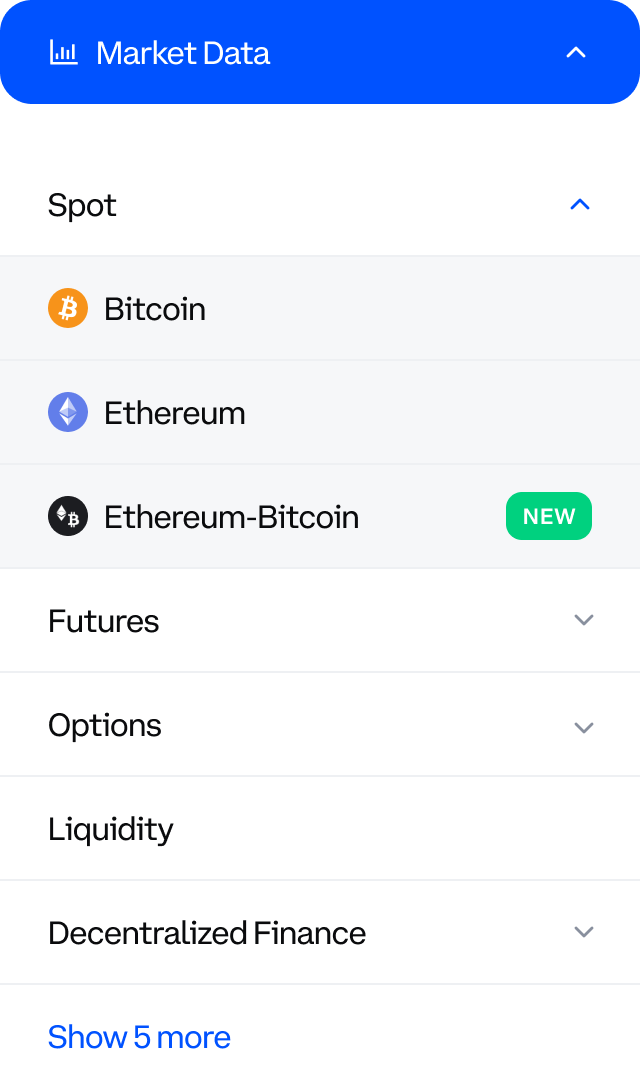640x1088 pixels.
Task: Tap Show 5 more link
Action: [x=139, y=1037]
